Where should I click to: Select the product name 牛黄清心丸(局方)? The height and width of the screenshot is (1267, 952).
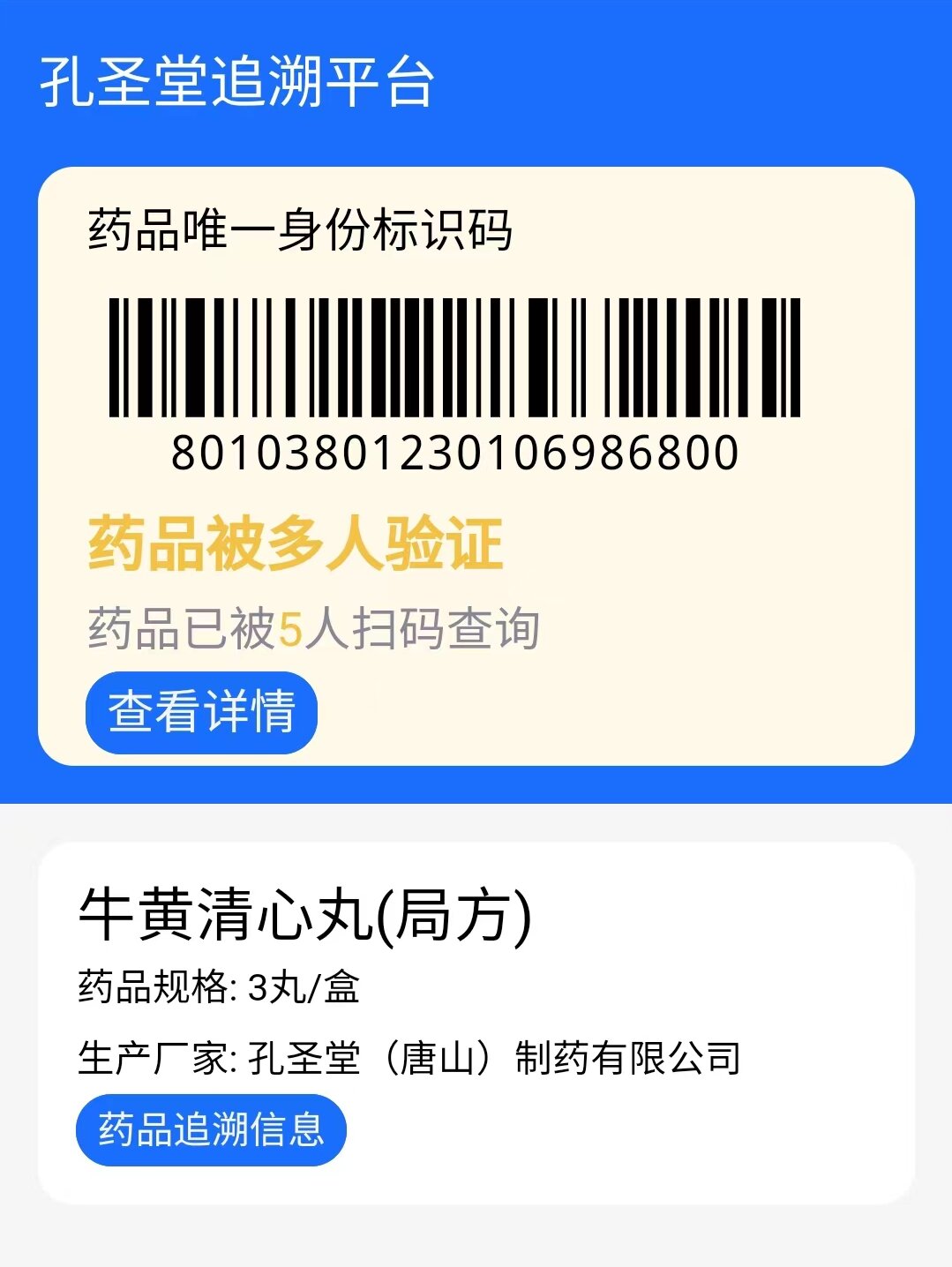coord(300,918)
